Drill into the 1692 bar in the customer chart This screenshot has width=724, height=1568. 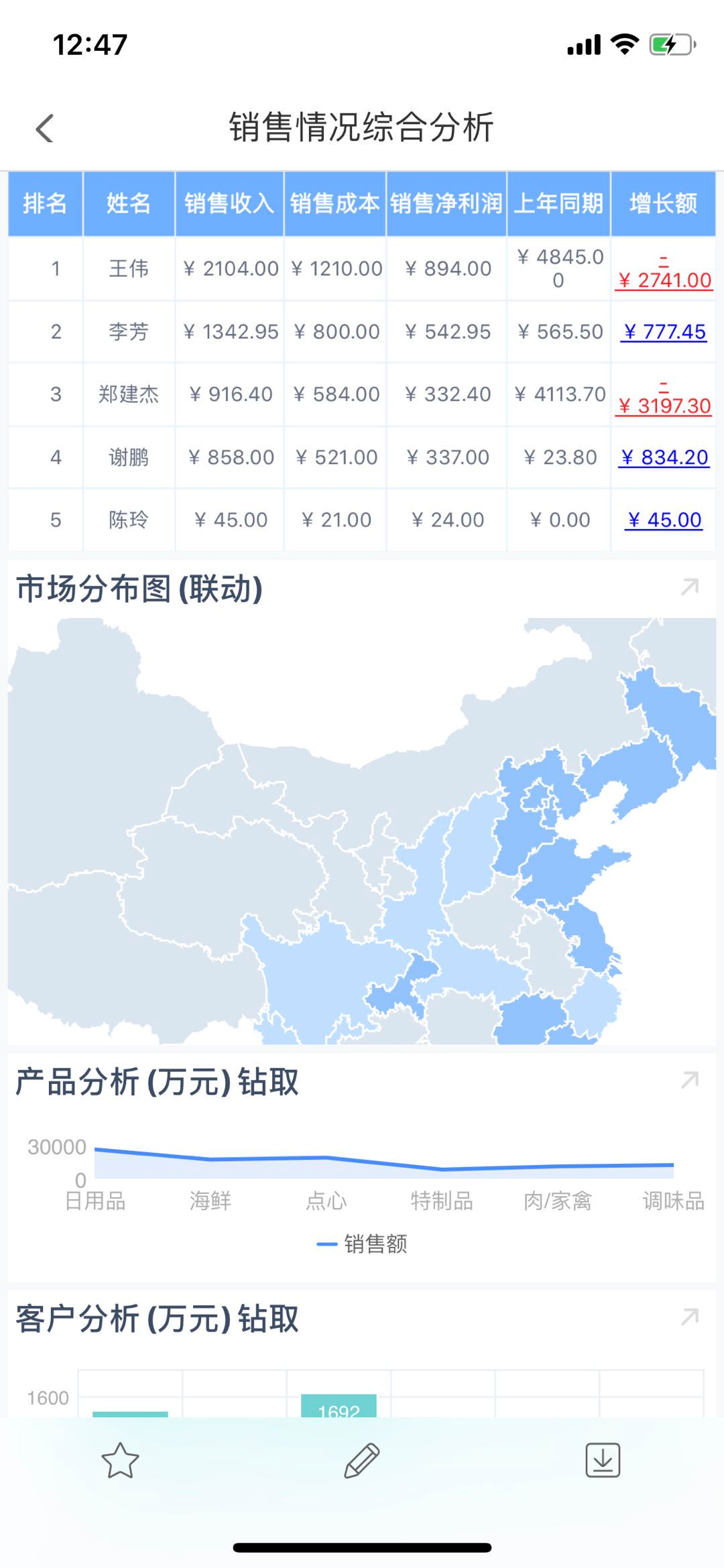tap(339, 1405)
